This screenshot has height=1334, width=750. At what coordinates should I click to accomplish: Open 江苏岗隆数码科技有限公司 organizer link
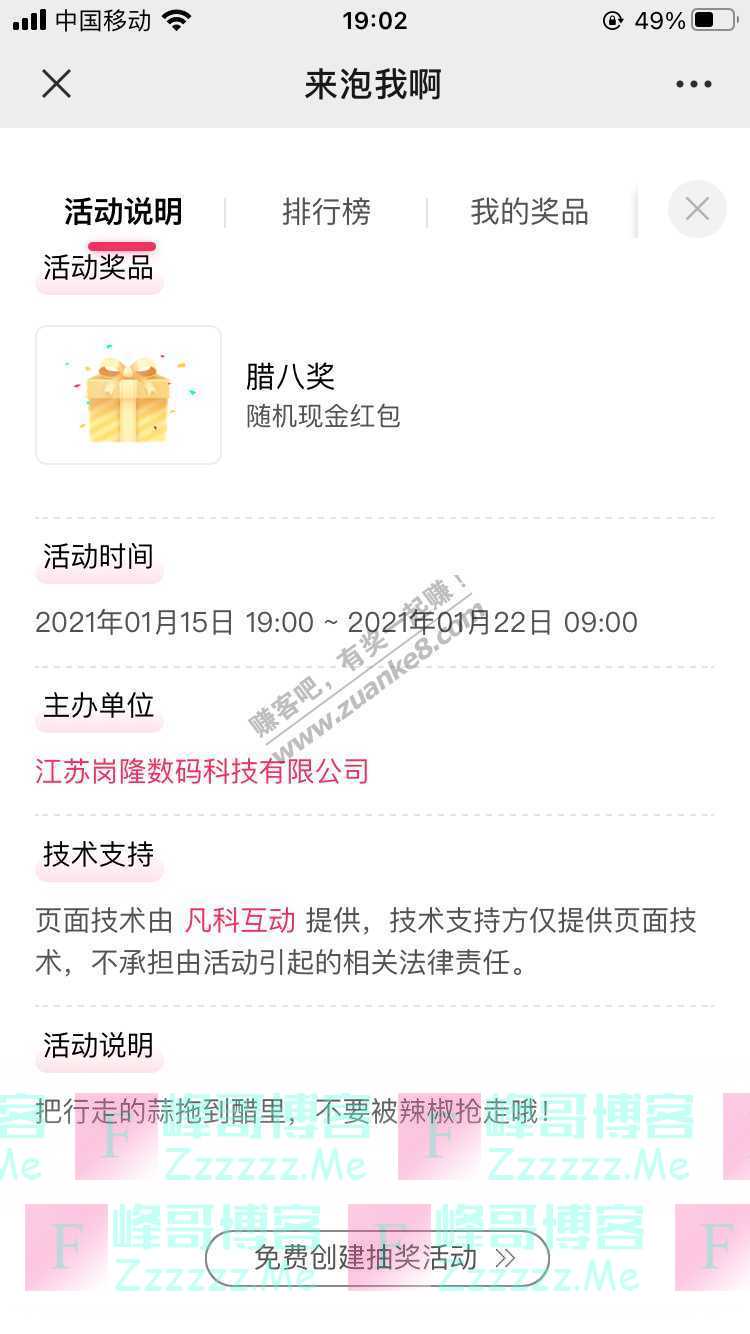pyautogui.click(x=202, y=771)
